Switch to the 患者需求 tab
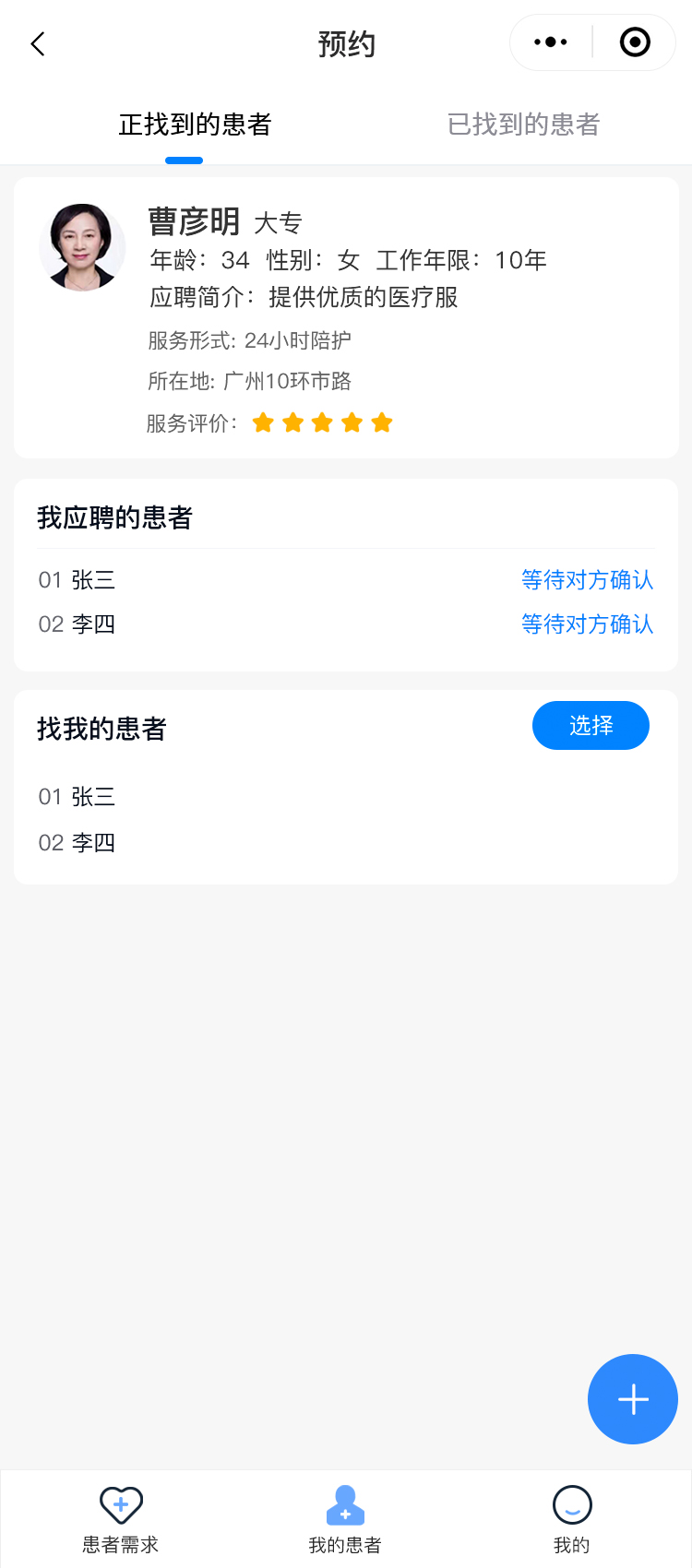Screen dimensions: 692x1568 pos(120,1520)
